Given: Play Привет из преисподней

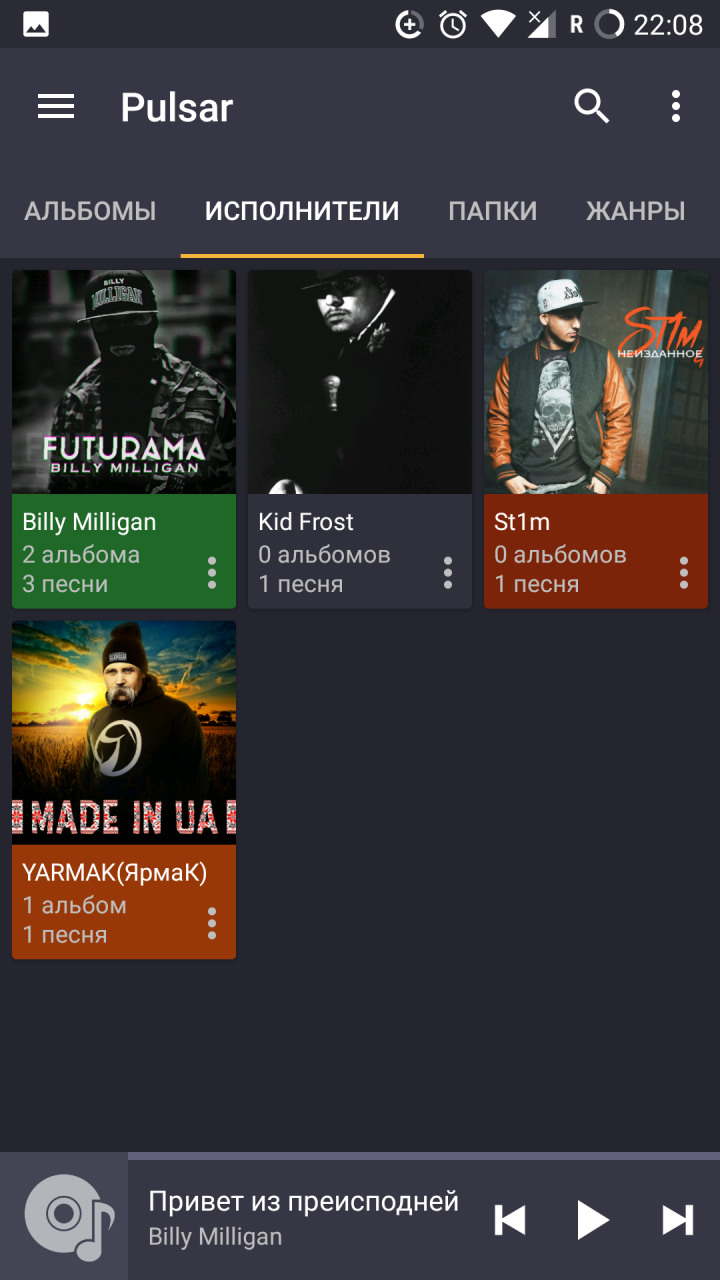Looking at the screenshot, I should pyautogui.click(x=593, y=1220).
